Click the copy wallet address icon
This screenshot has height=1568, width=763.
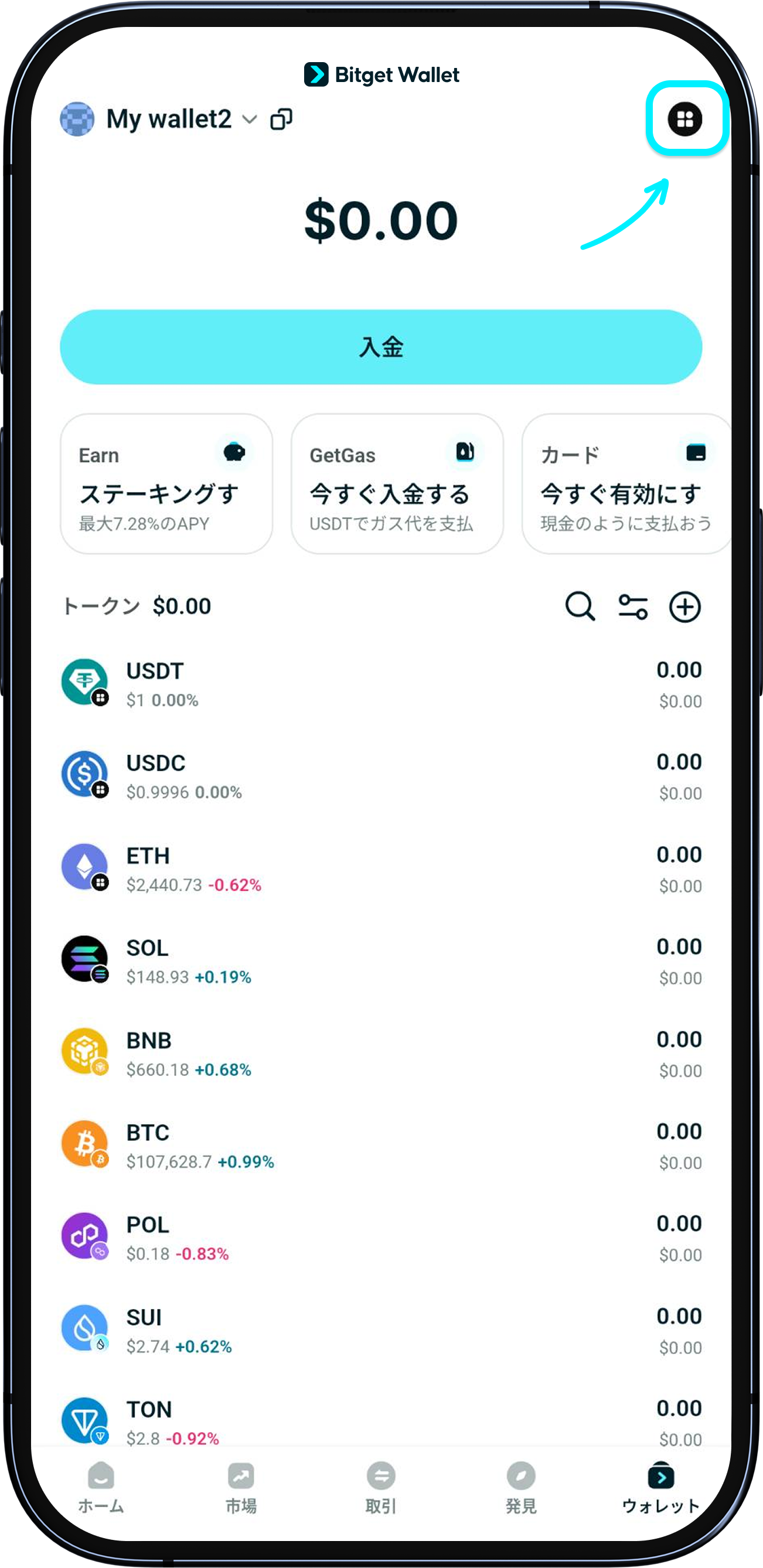click(281, 120)
